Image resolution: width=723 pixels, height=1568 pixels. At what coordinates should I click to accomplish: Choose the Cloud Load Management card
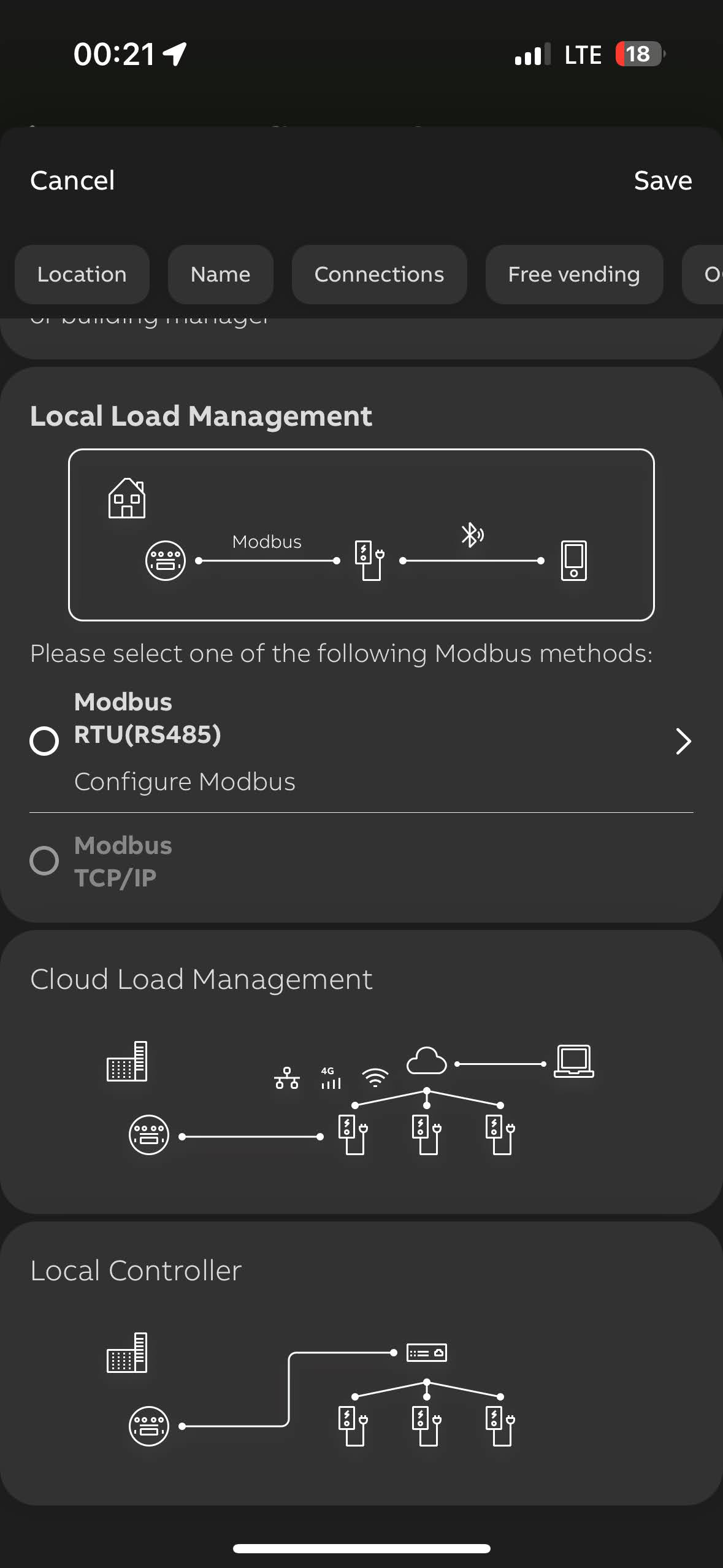pos(361,1071)
